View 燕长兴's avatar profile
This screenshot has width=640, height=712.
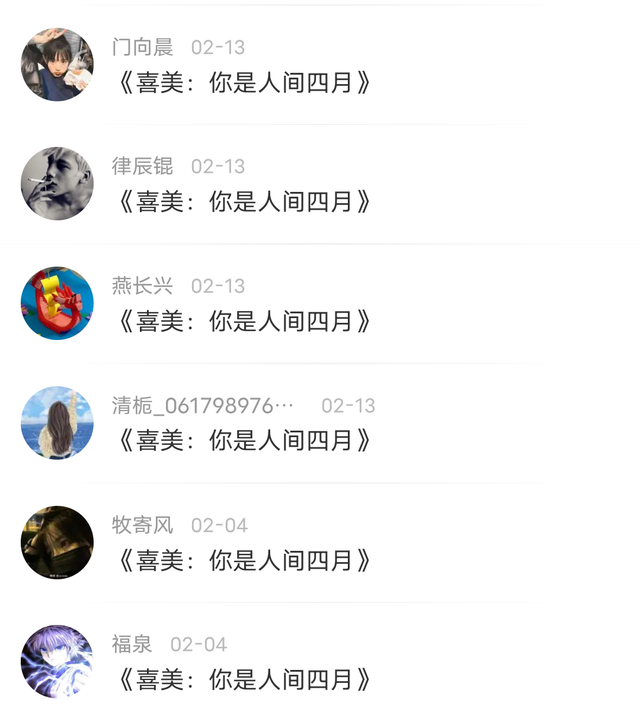coord(57,303)
